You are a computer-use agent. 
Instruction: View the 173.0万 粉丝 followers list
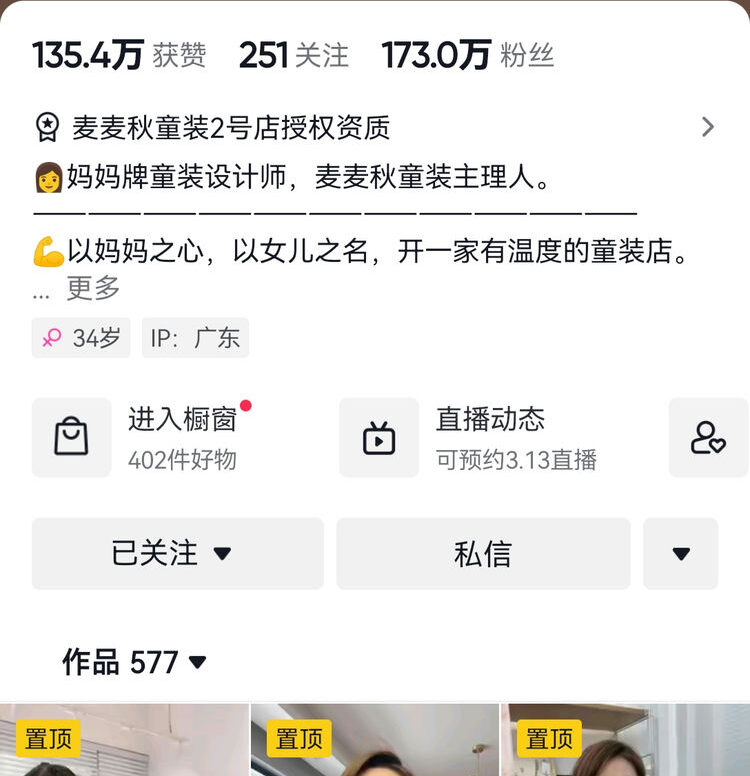pyautogui.click(x=467, y=55)
